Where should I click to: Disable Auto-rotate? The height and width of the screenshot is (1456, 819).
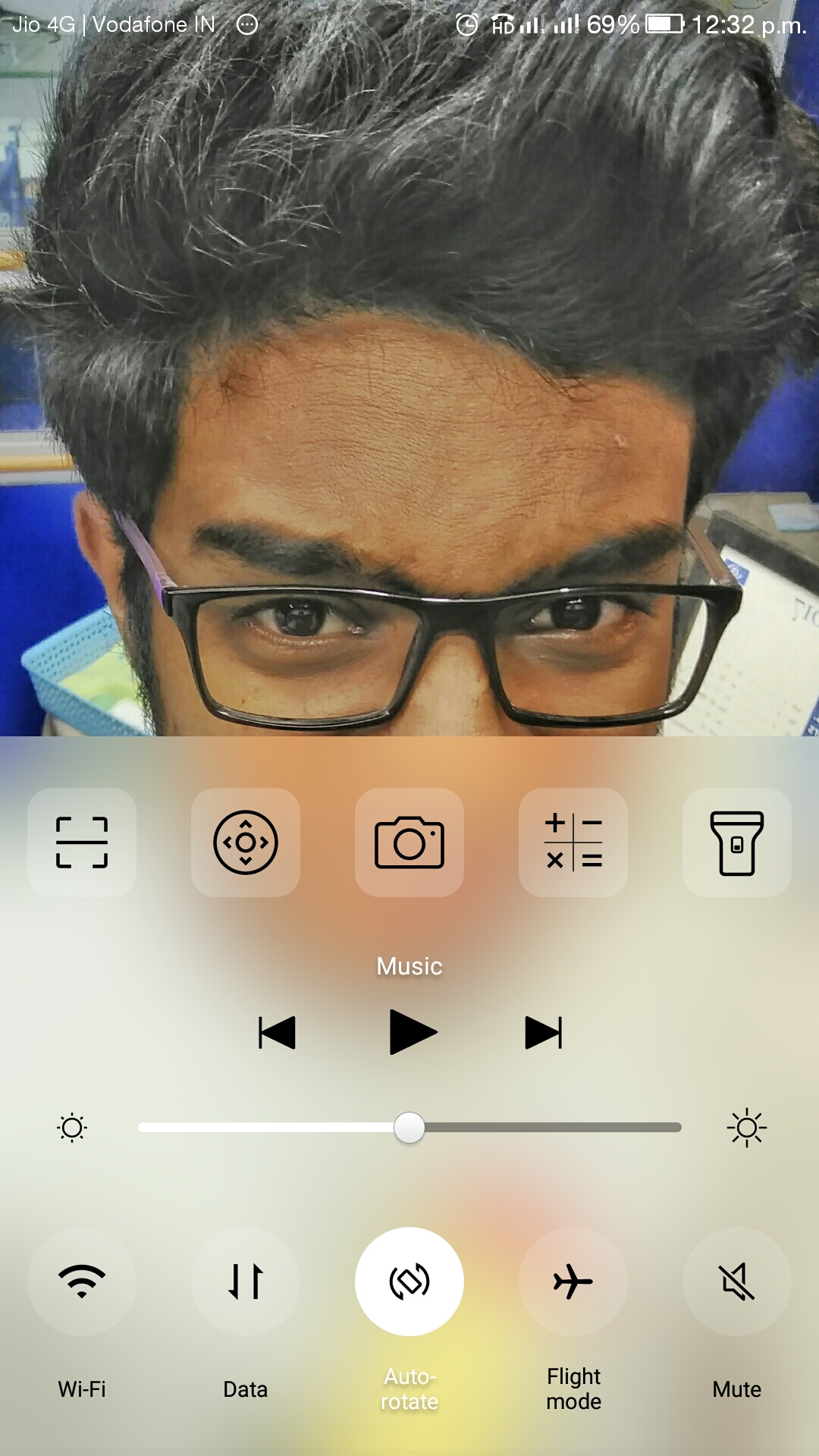point(409,1282)
